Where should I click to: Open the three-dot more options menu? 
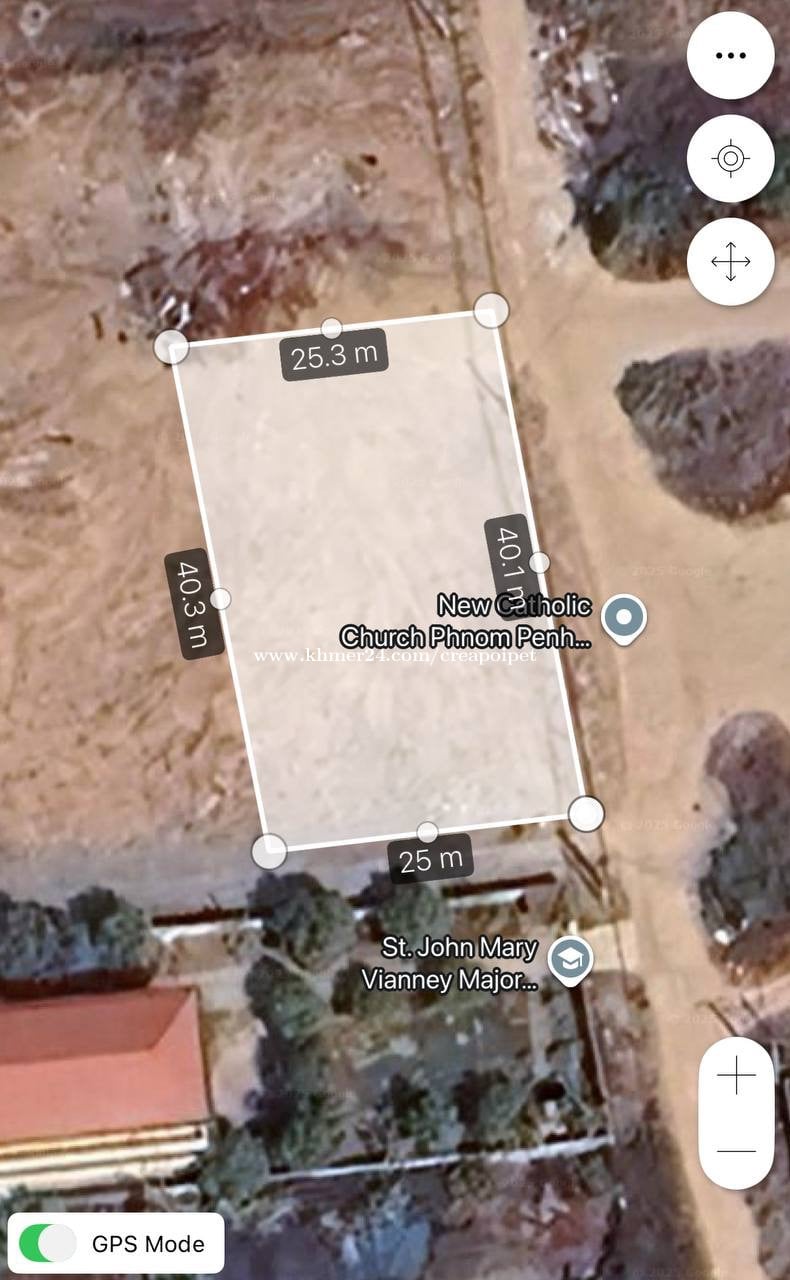point(730,56)
